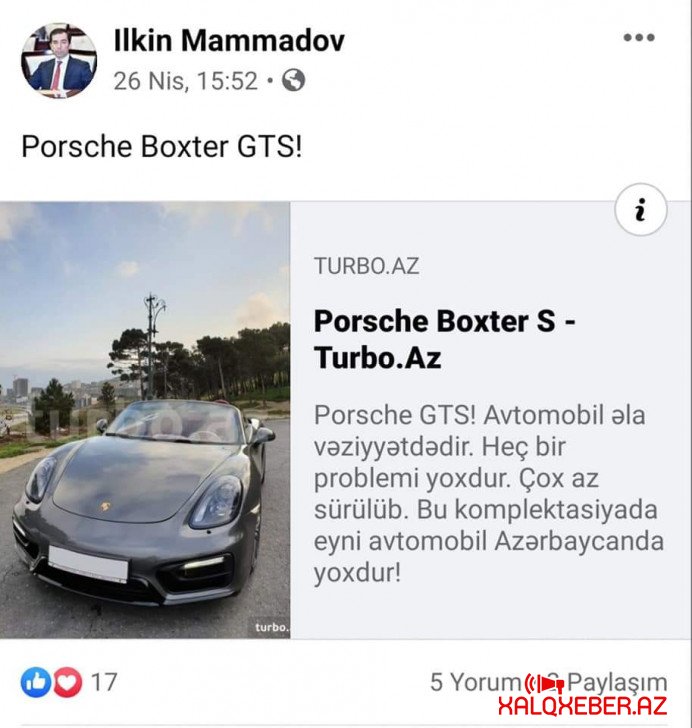
Task: Open the 5 Yorum comments
Action: click(x=470, y=682)
